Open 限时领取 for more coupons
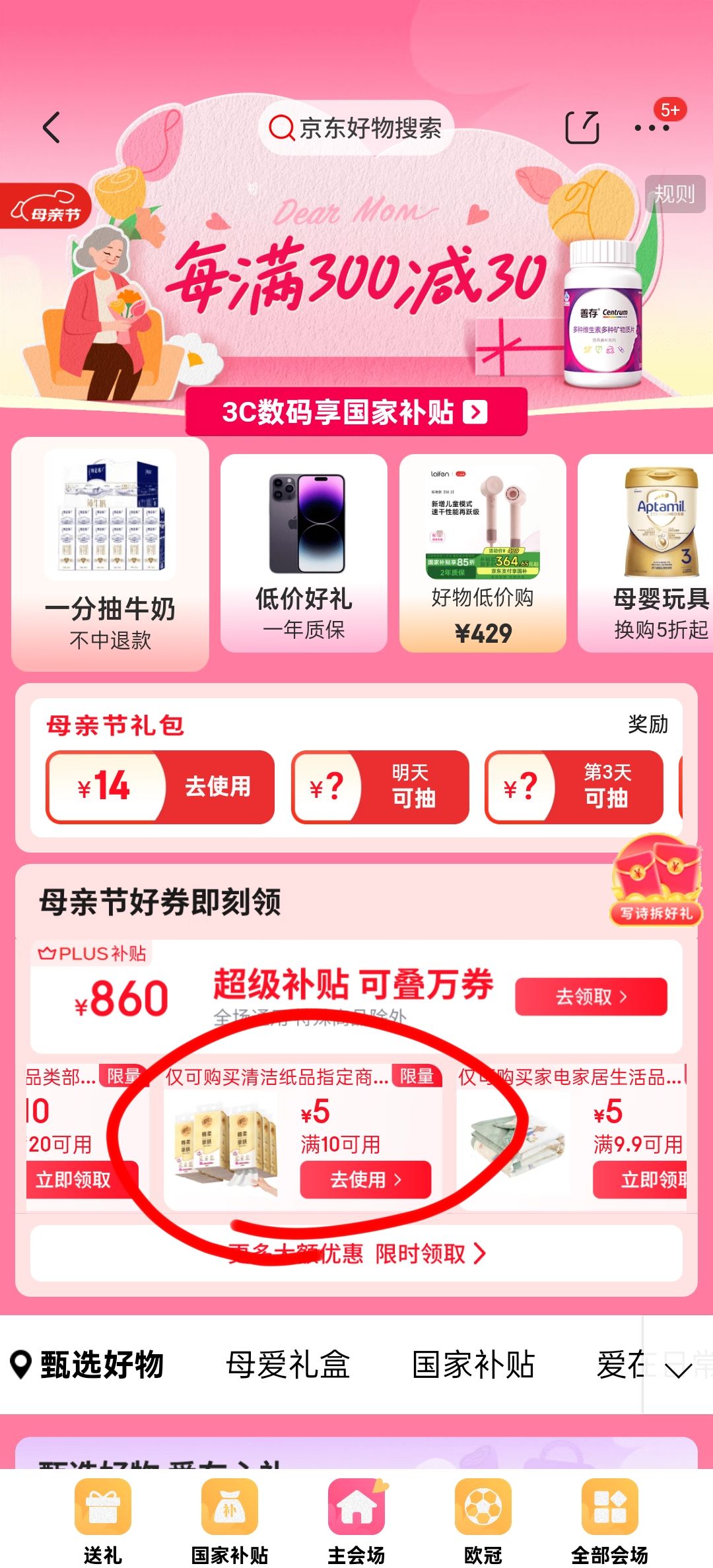This screenshot has height=1568, width=713. click(x=429, y=1253)
